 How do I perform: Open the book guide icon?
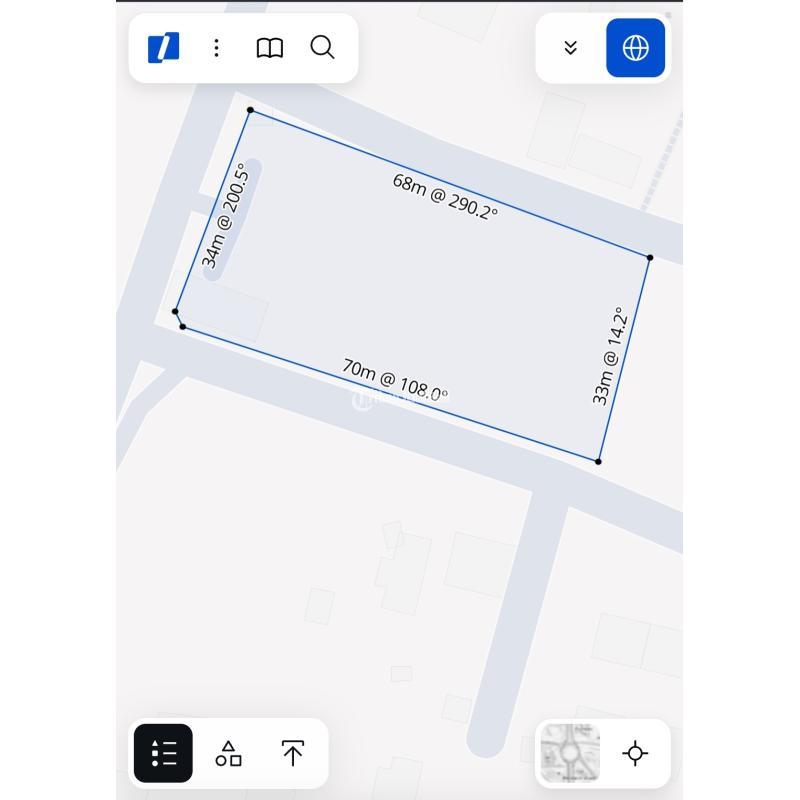tap(269, 48)
